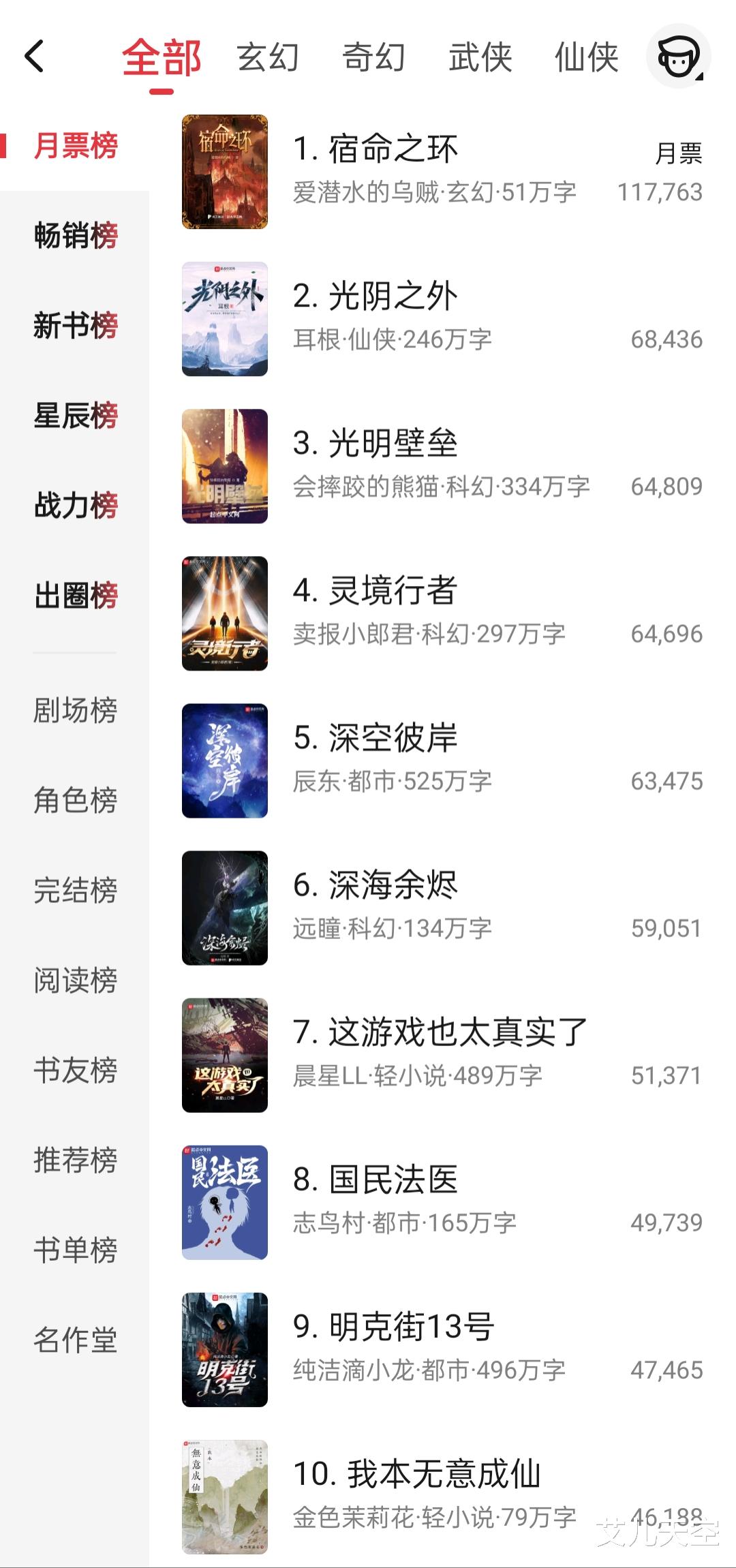Switch to the 玄幻 category tab
736x1568 pixels.
click(268, 57)
